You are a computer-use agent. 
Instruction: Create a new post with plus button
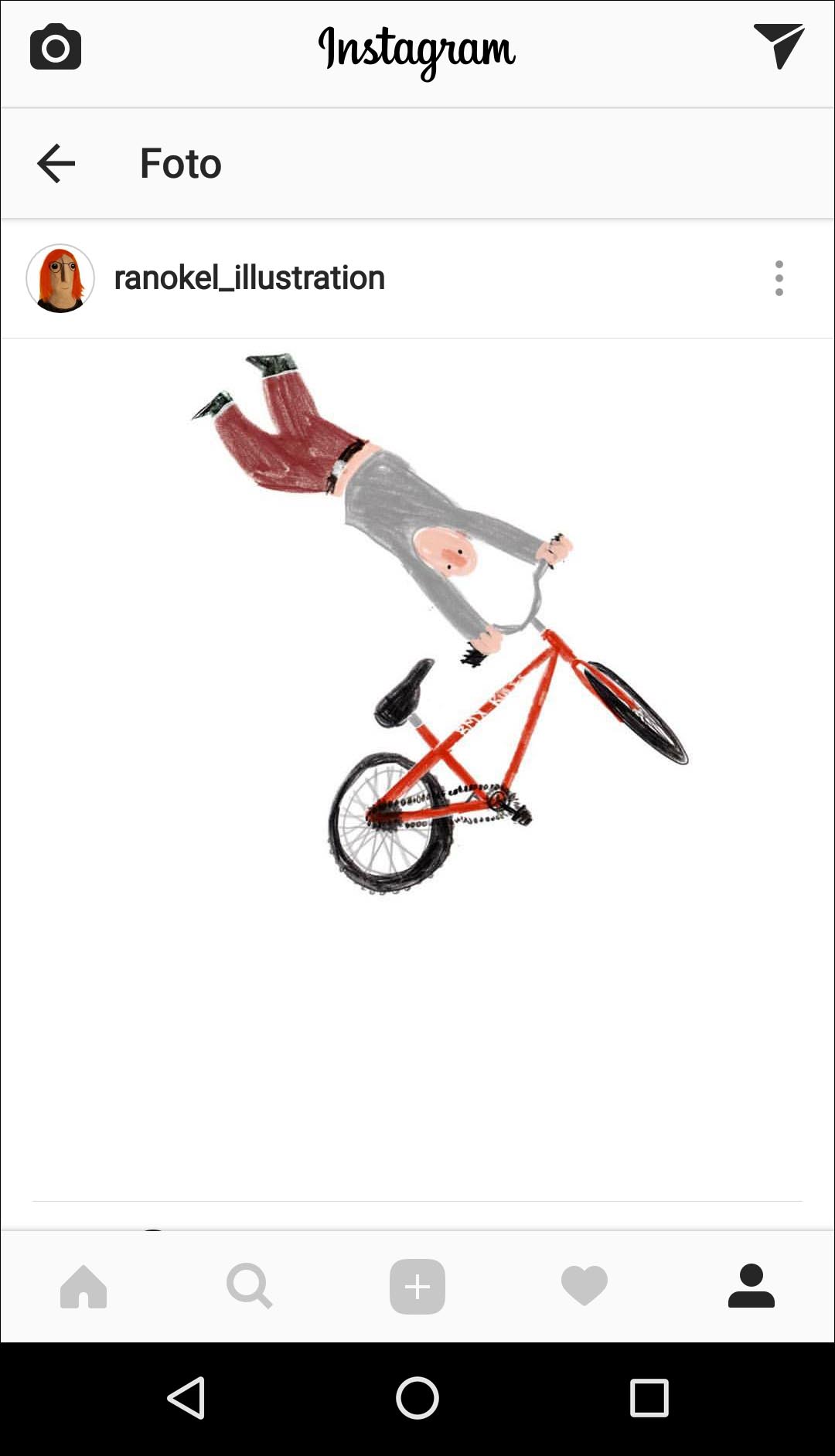[x=417, y=1287]
